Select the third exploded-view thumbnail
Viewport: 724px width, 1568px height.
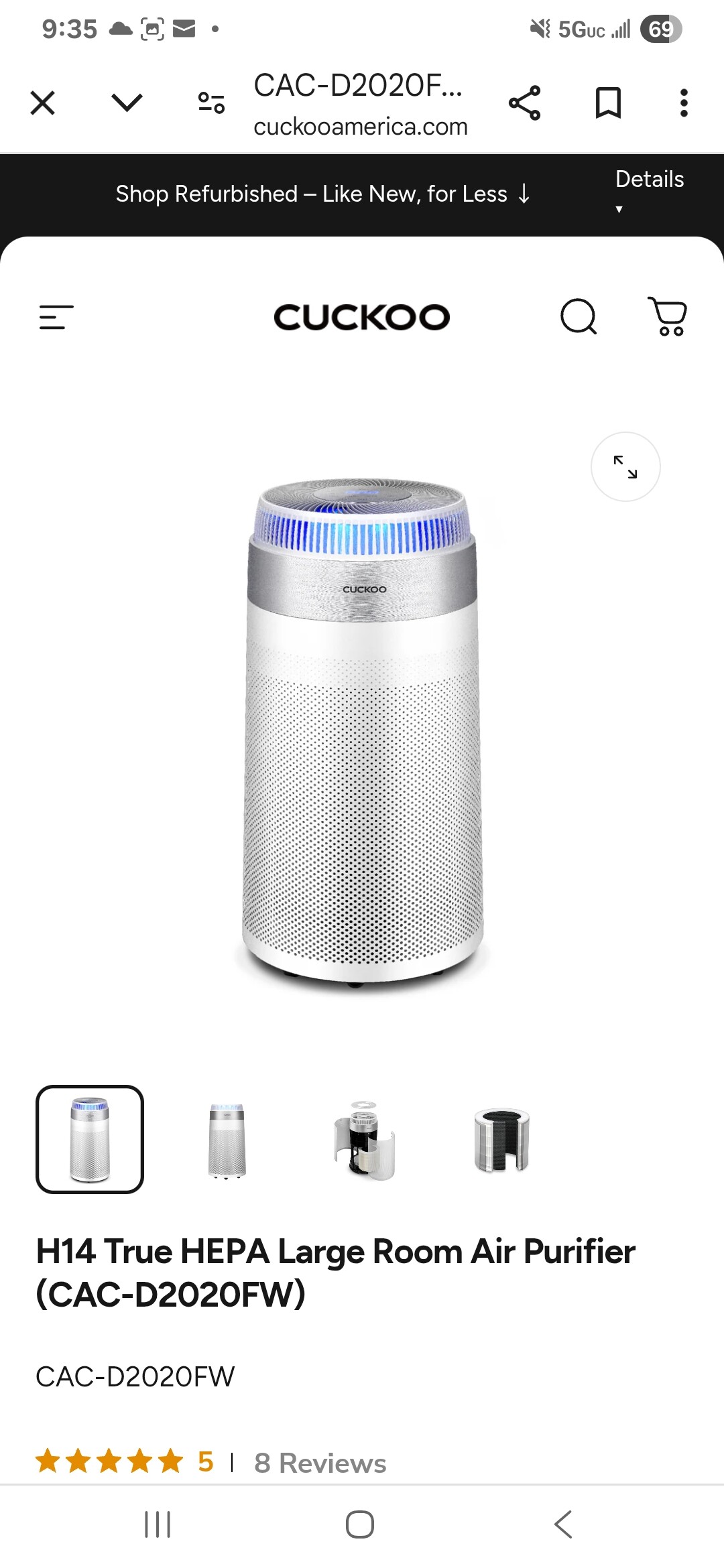click(364, 1139)
